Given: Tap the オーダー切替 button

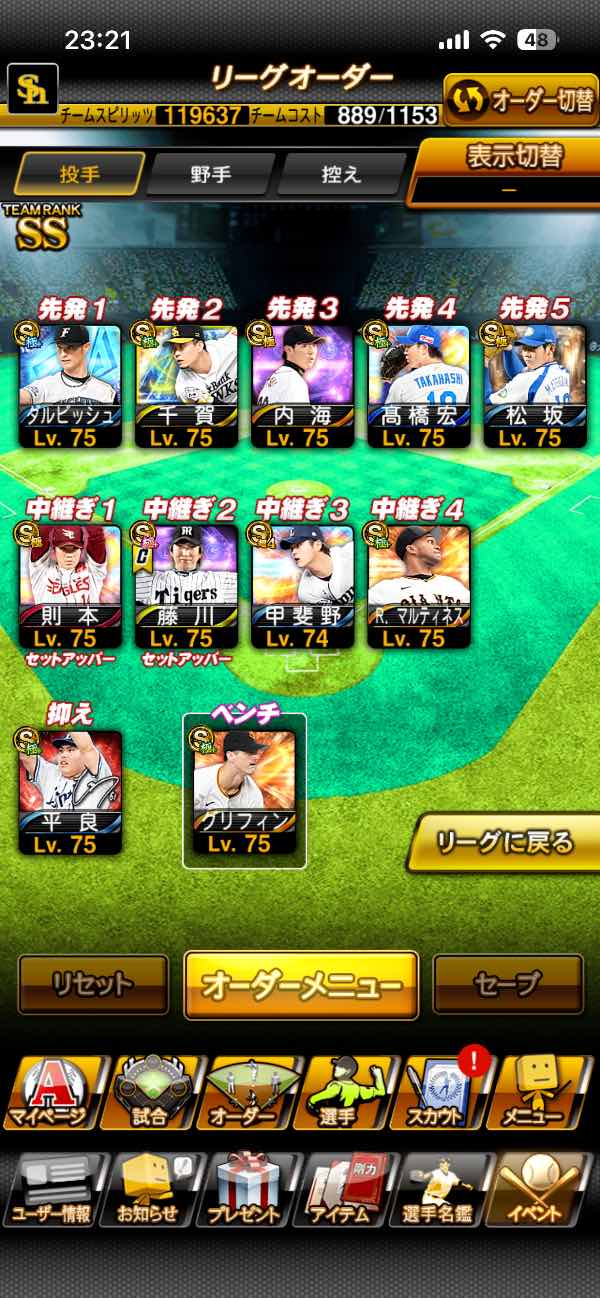Looking at the screenshot, I should [520, 101].
